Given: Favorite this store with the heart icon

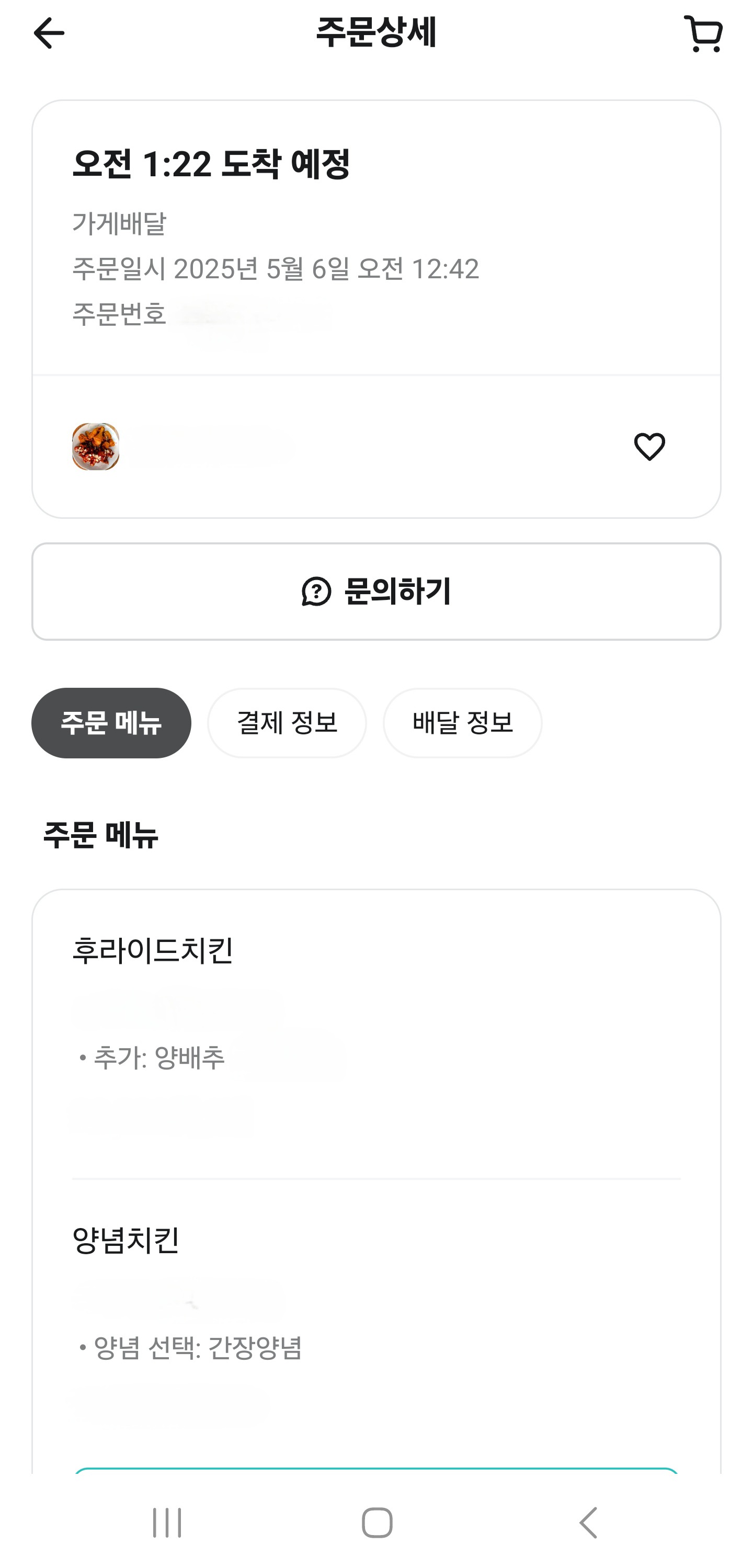Looking at the screenshot, I should coord(649,446).
